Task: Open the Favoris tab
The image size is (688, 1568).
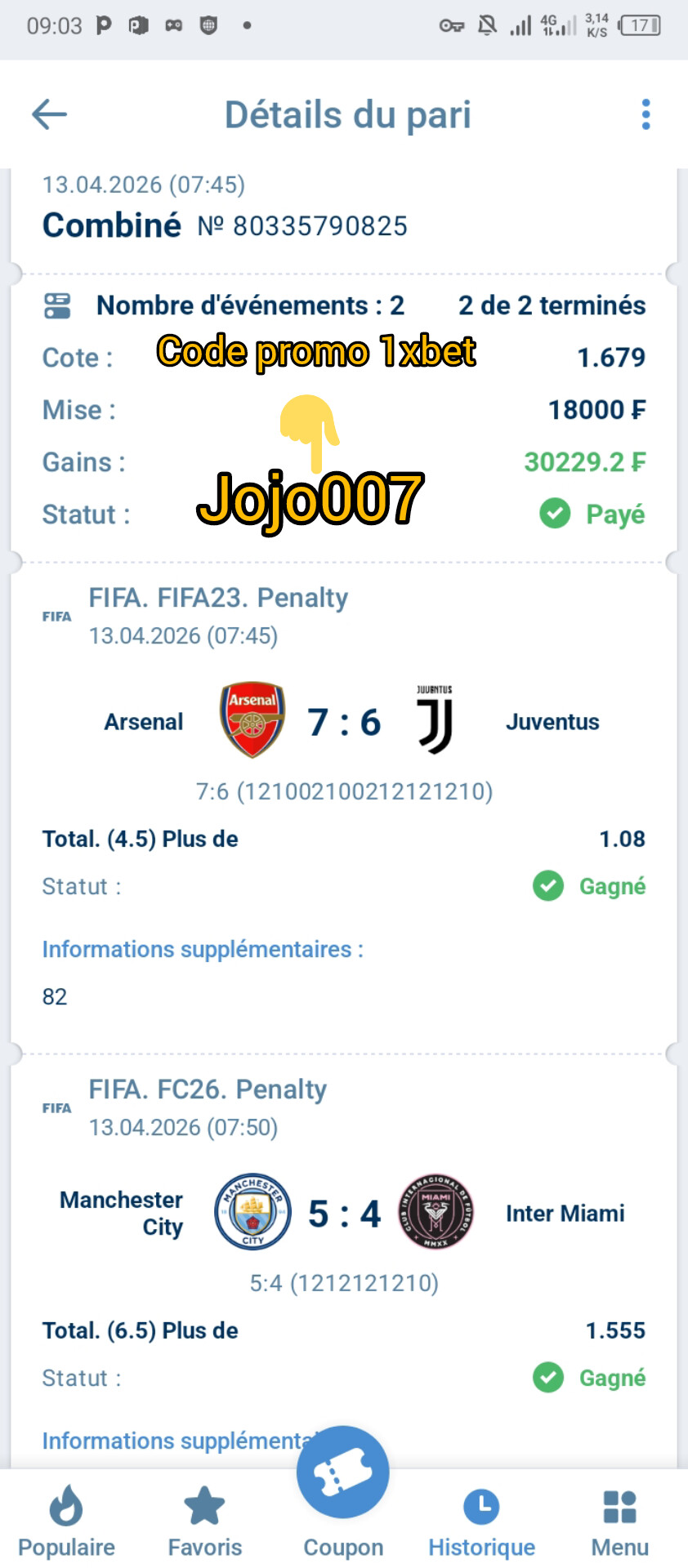Action: pos(204,1521)
